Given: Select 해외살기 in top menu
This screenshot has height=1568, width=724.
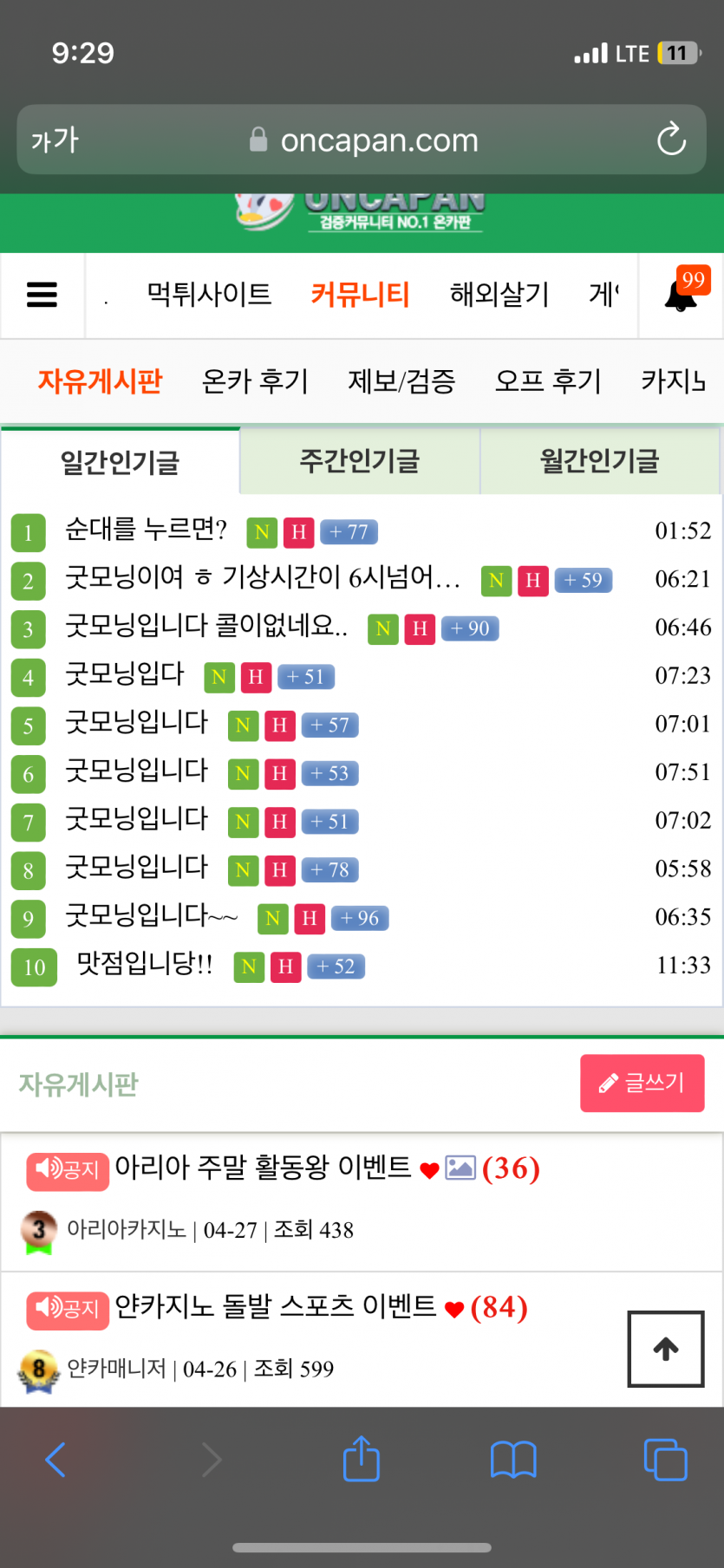Looking at the screenshot, I should tap(499, 295).
